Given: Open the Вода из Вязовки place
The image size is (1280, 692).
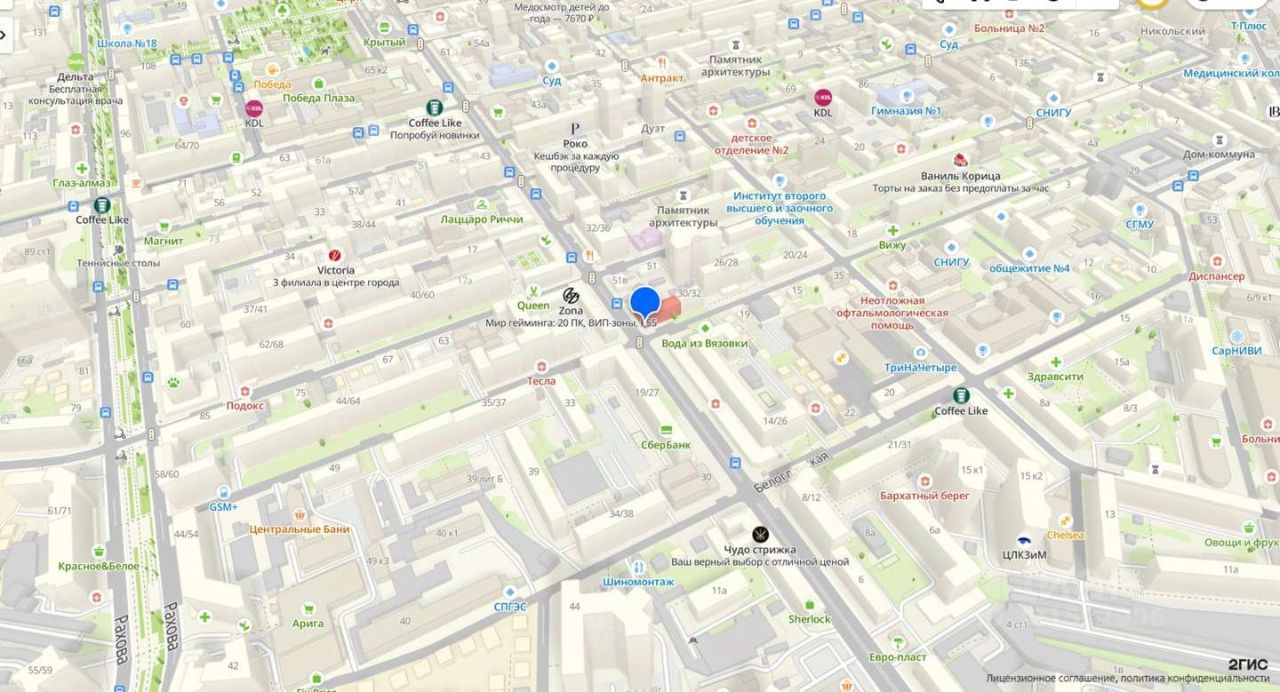Looking at the screenshot, I should (x=704, y=343).
